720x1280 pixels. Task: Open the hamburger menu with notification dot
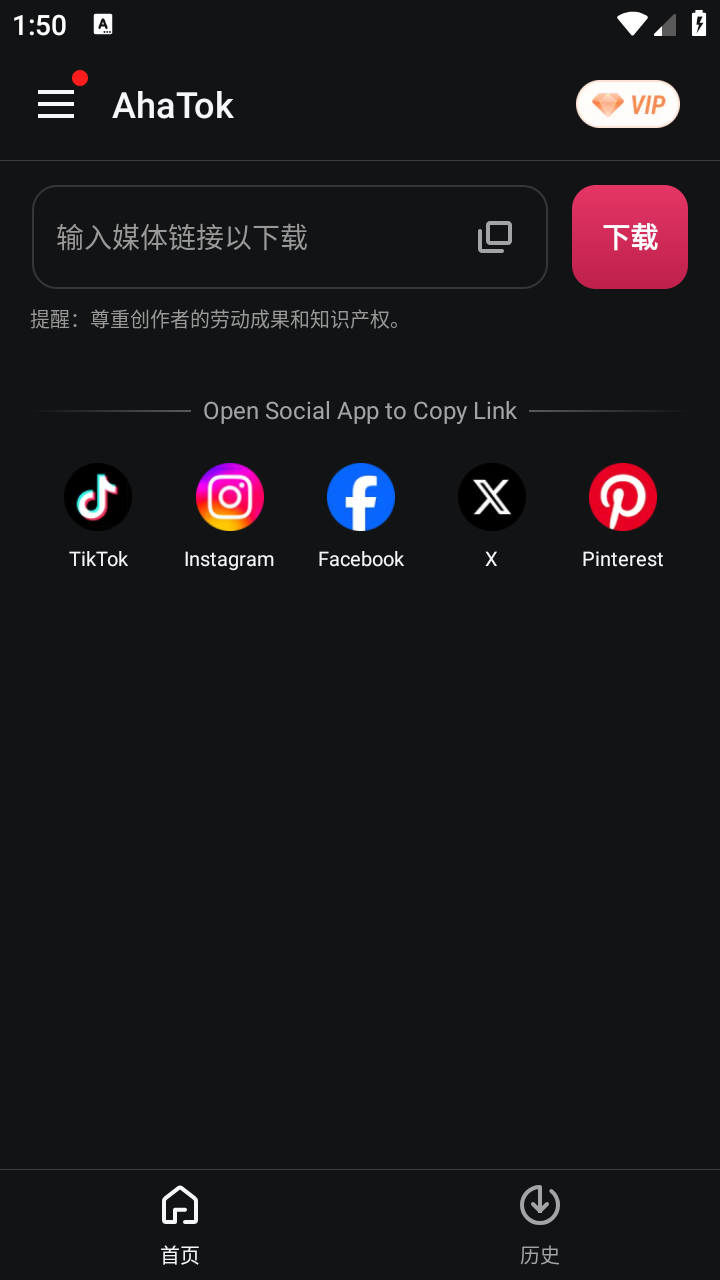56,104
